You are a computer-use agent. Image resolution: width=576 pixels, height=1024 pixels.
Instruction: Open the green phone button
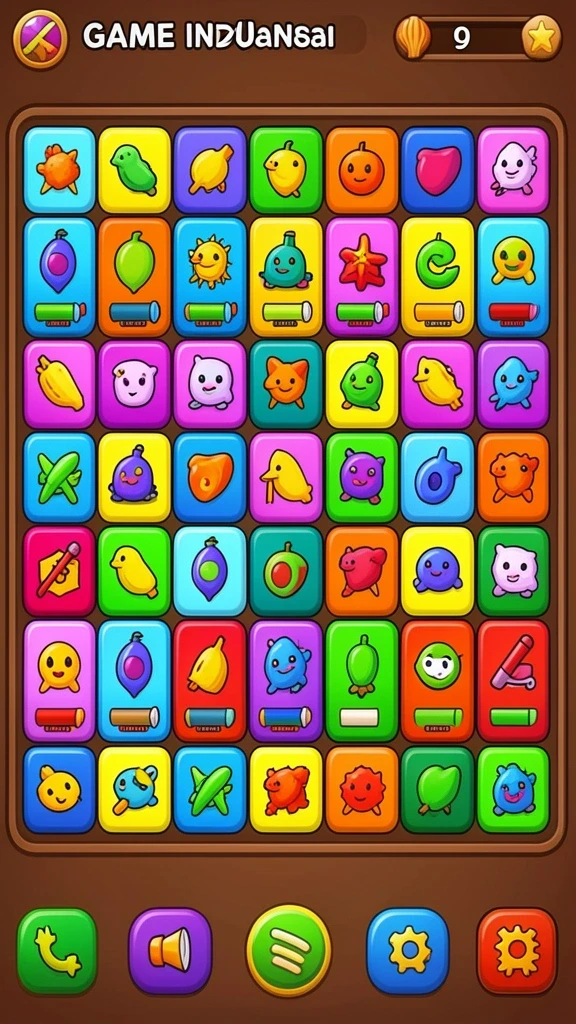(57, 951)
